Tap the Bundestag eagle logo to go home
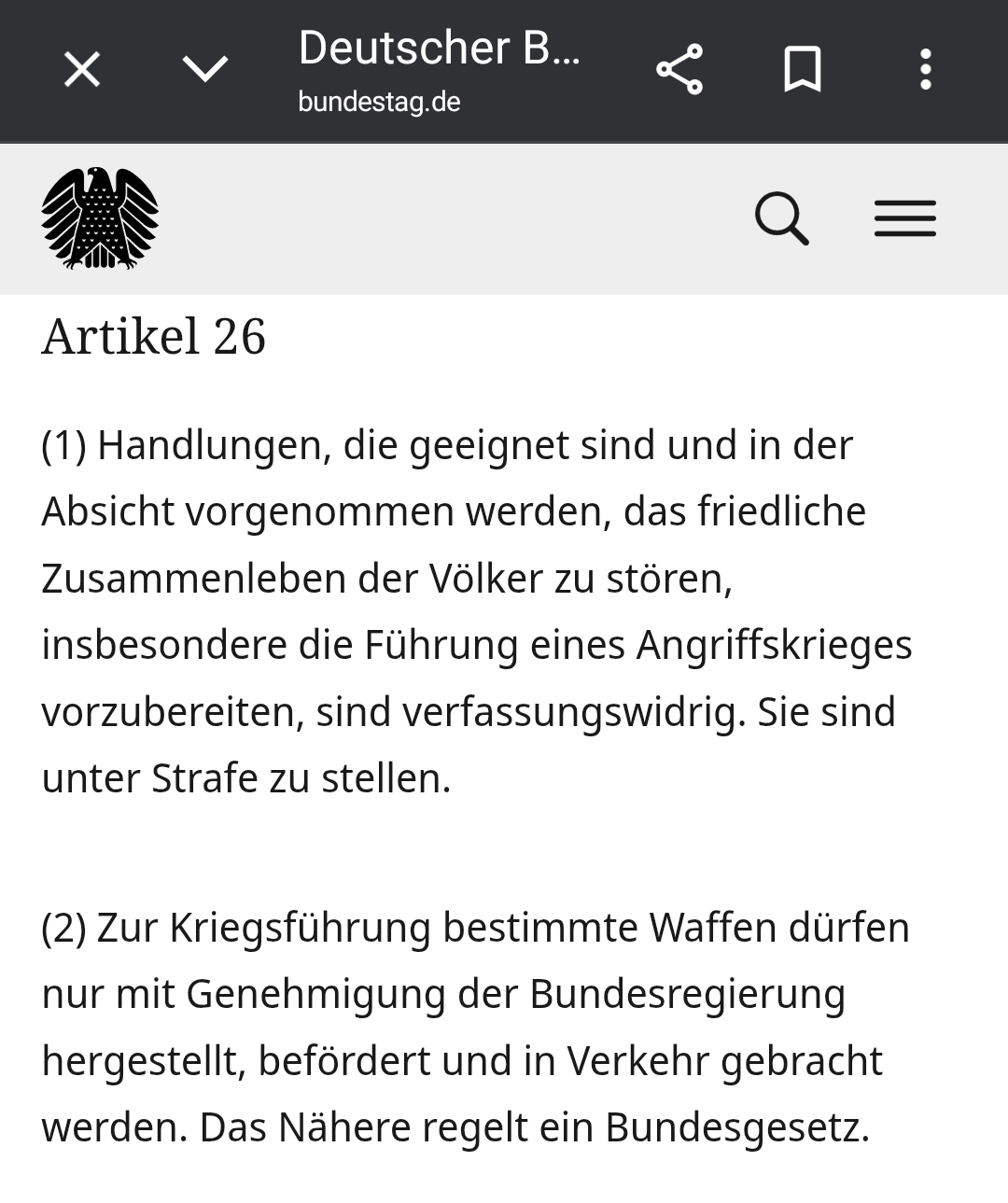 100,218
